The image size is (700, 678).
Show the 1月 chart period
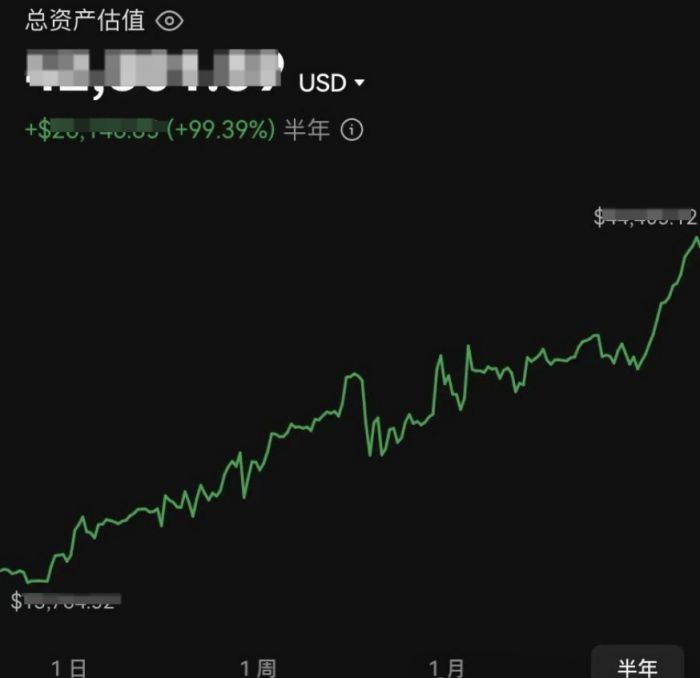[x=447, y=666]
